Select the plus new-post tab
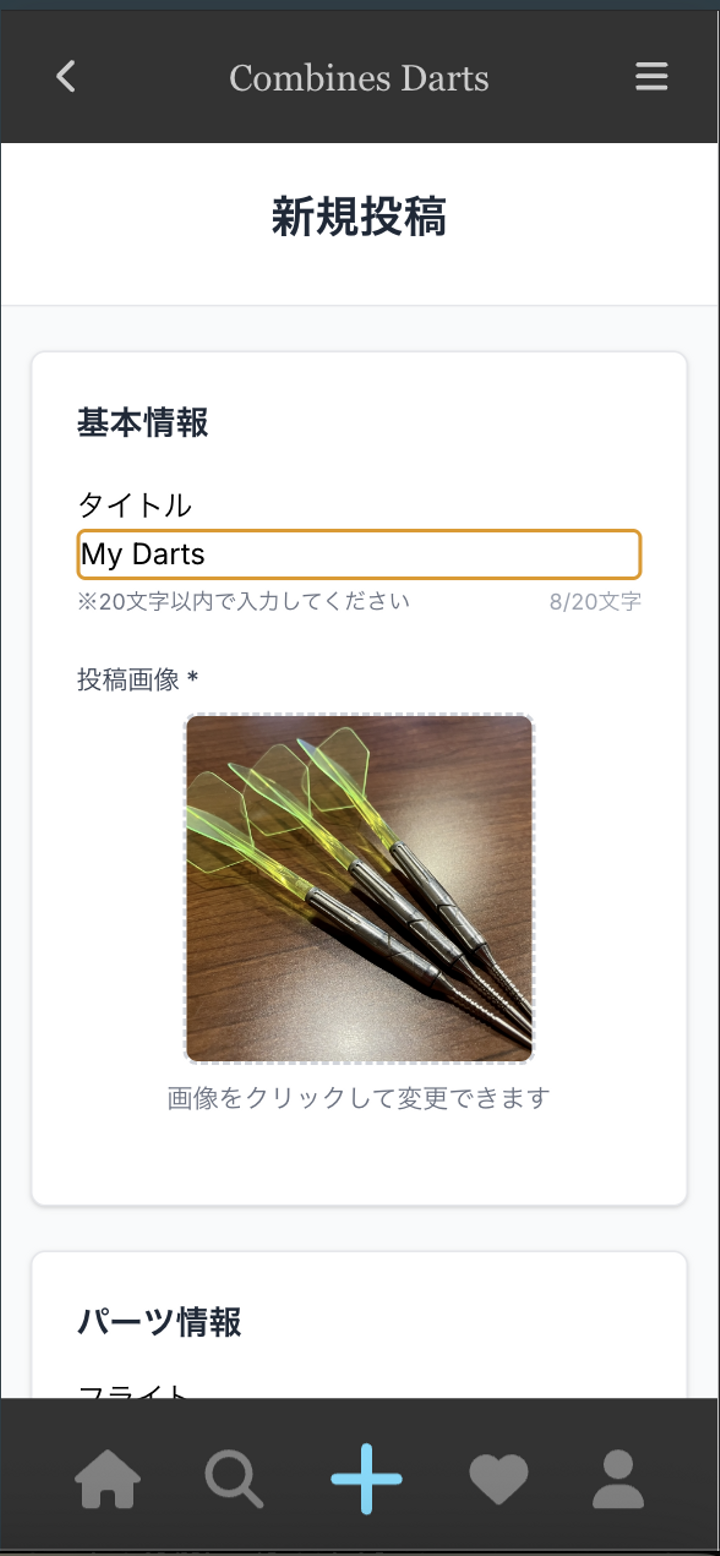The width and height of the screenshot is (720, 1556). [x=366, y=1479]
